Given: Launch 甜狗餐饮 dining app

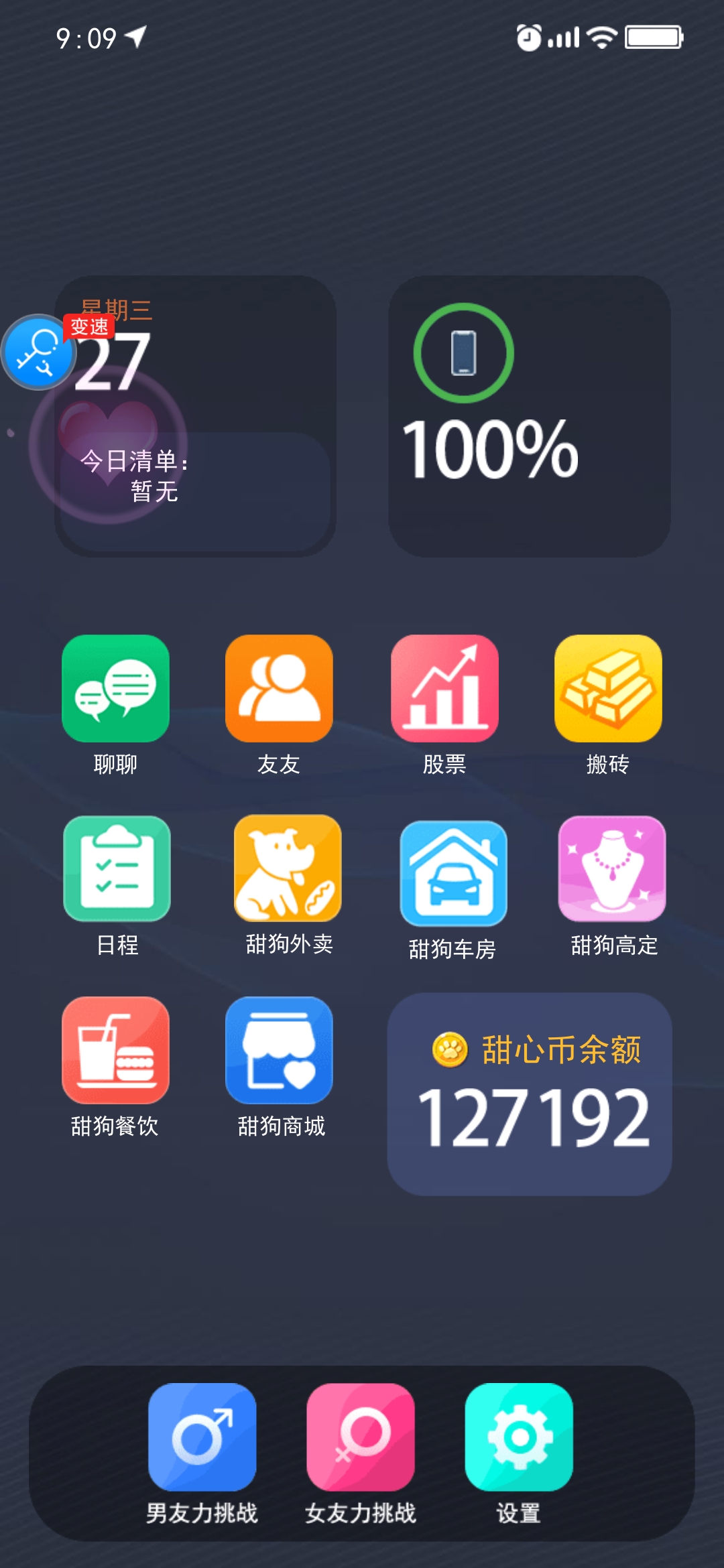Looking at the screenshot, I should pos(115,1050).
